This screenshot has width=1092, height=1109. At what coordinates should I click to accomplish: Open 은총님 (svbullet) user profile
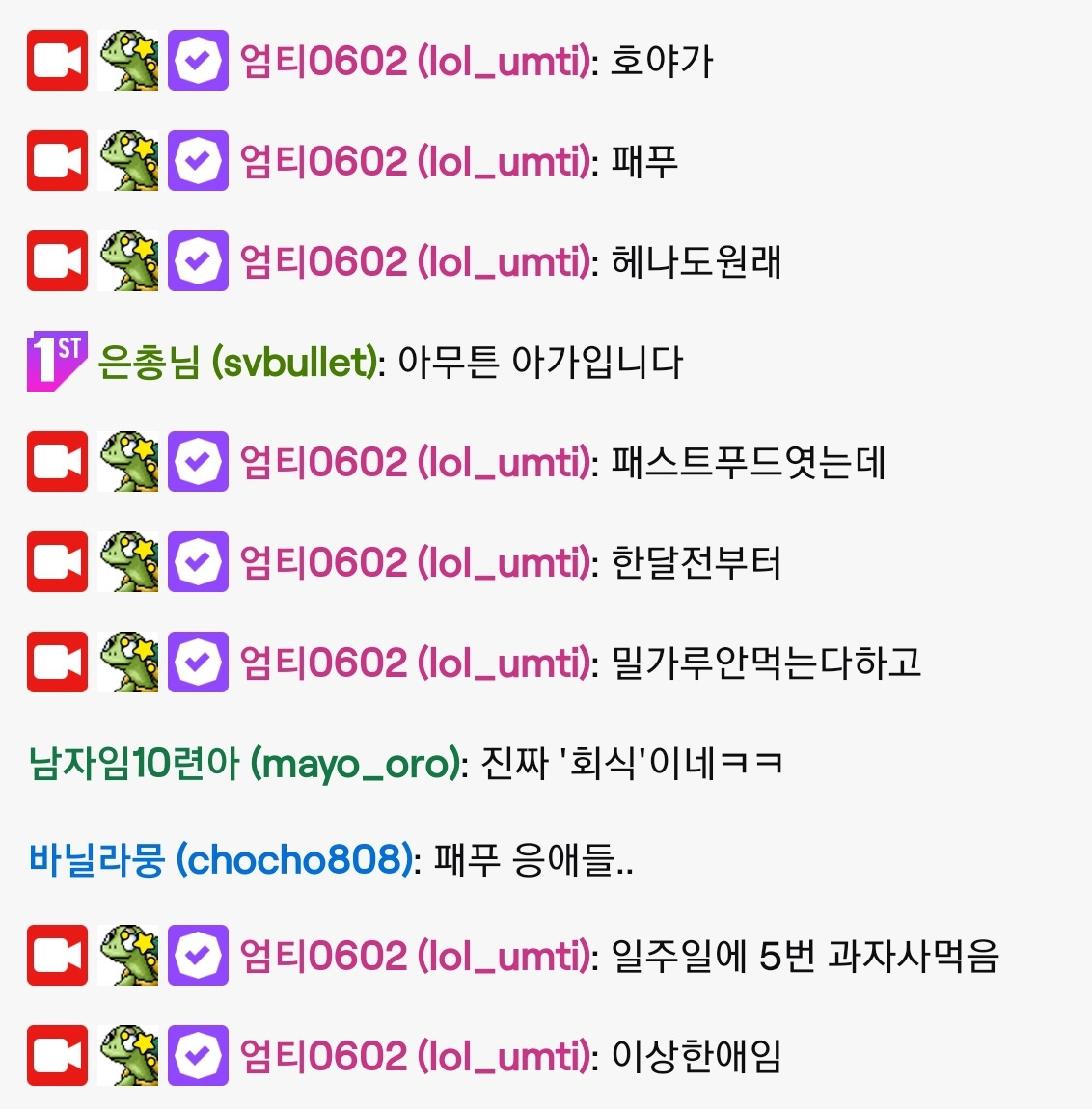click(x=238, y=362)
